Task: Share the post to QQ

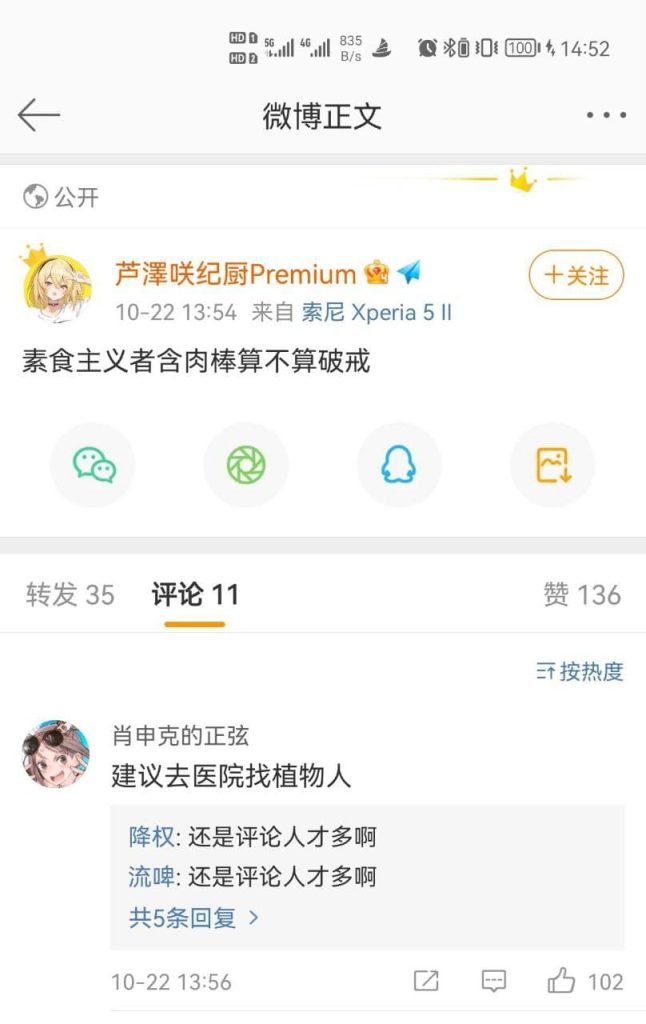Action: (x=399, y=465)
